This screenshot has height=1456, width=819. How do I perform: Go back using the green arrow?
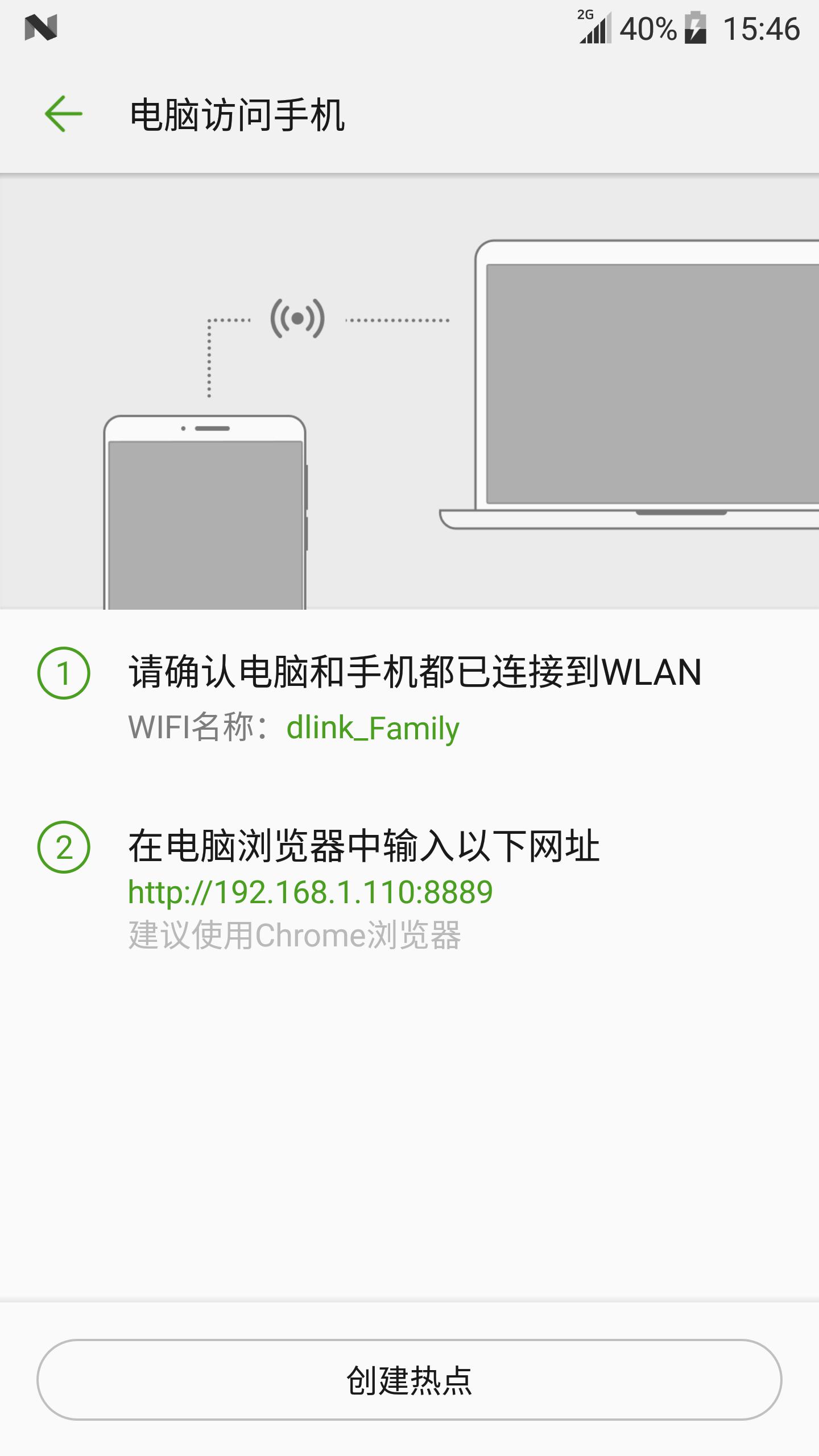pyautogui.click(x=63, y=114)
